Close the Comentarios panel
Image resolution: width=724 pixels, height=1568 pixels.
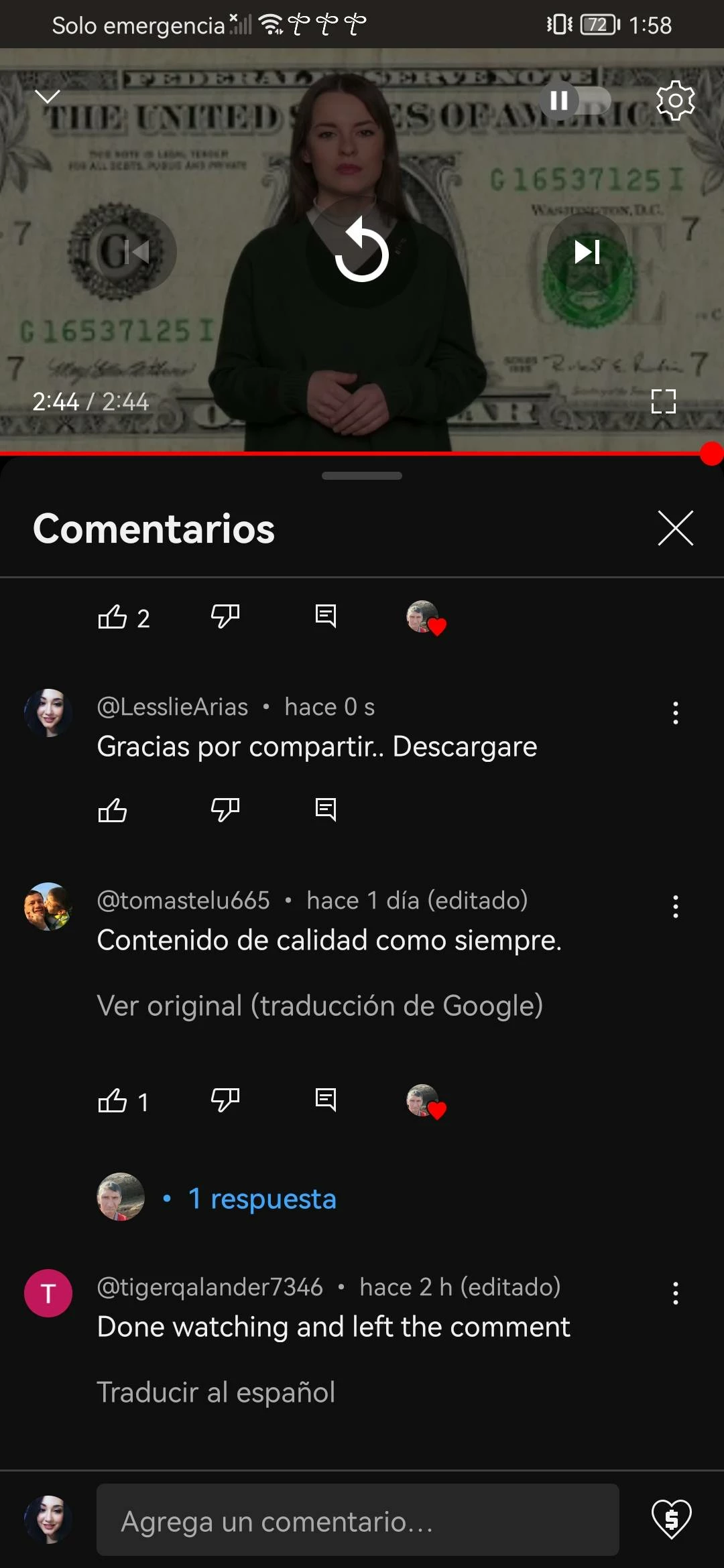tap(675, 528)
